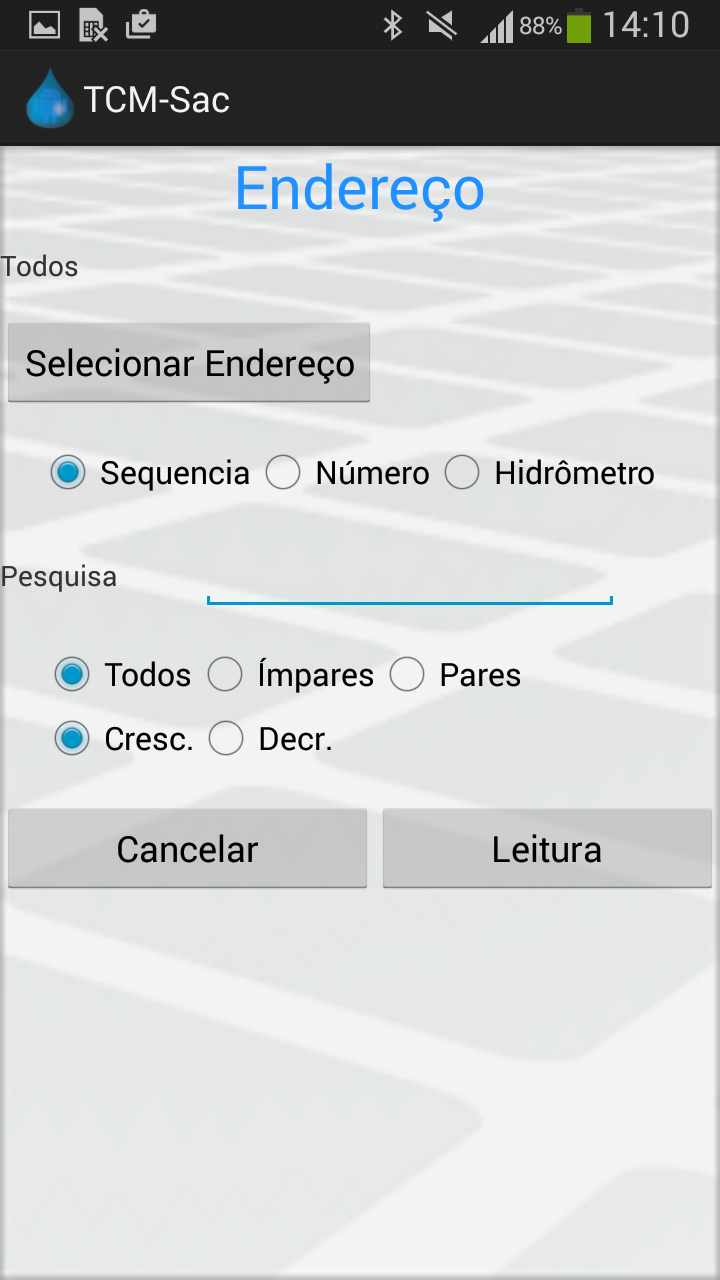Select Hidrômetro as the search type

pos(549,473)
